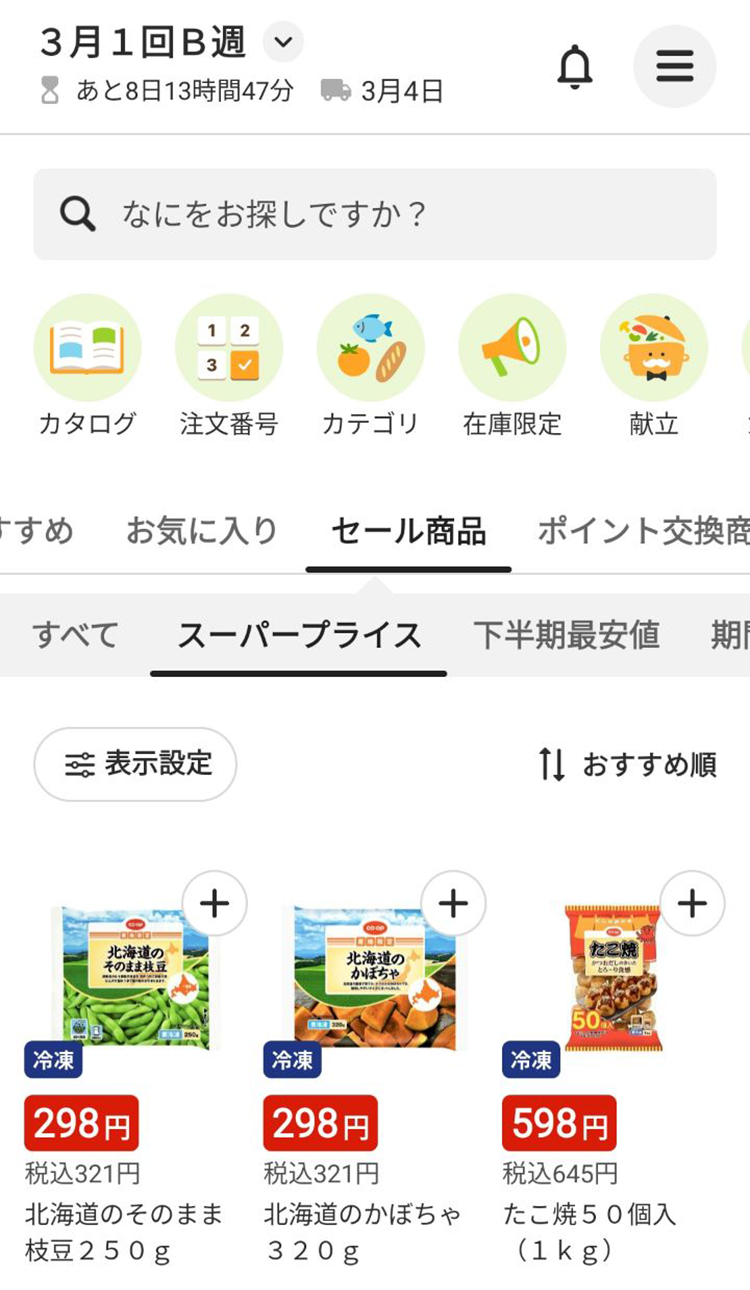Open the notification bell

[575, 67]
